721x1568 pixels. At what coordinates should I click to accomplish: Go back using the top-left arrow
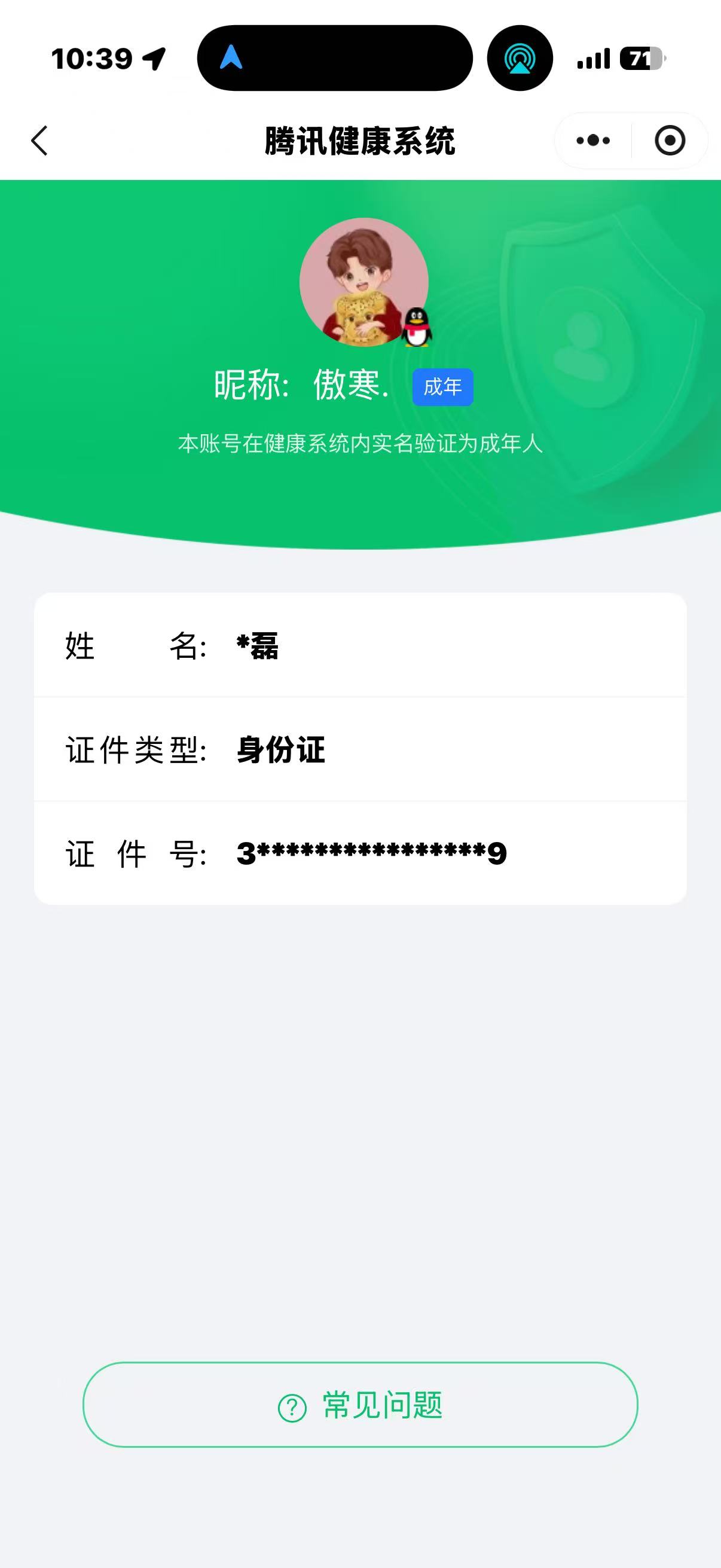click(39, 141)
